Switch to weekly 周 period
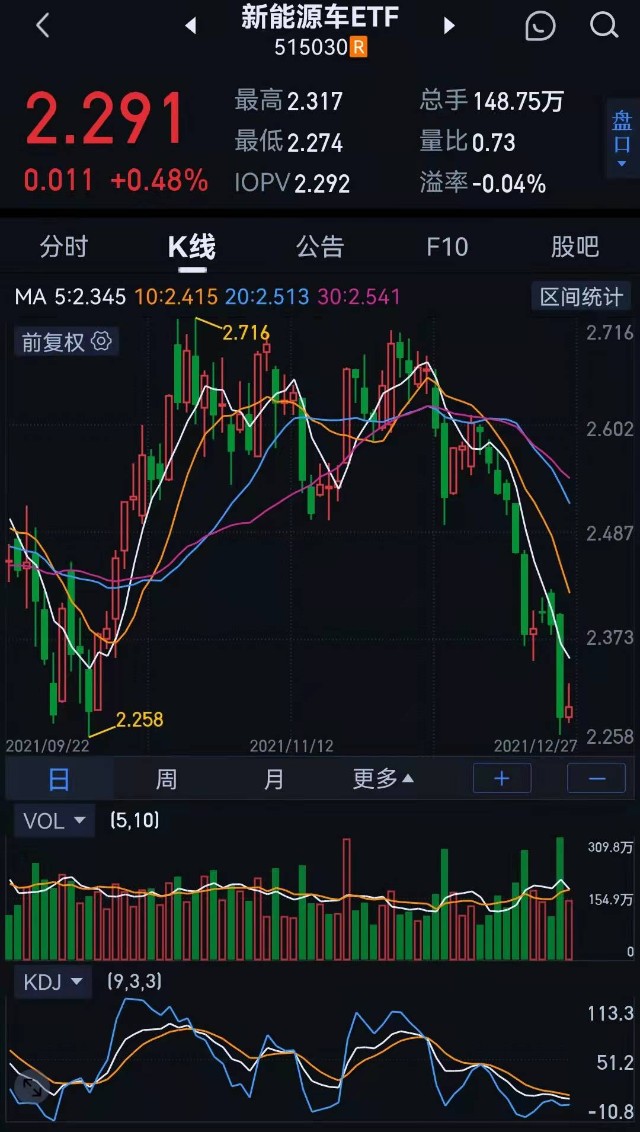640x1132 pixels. point(166,779)
